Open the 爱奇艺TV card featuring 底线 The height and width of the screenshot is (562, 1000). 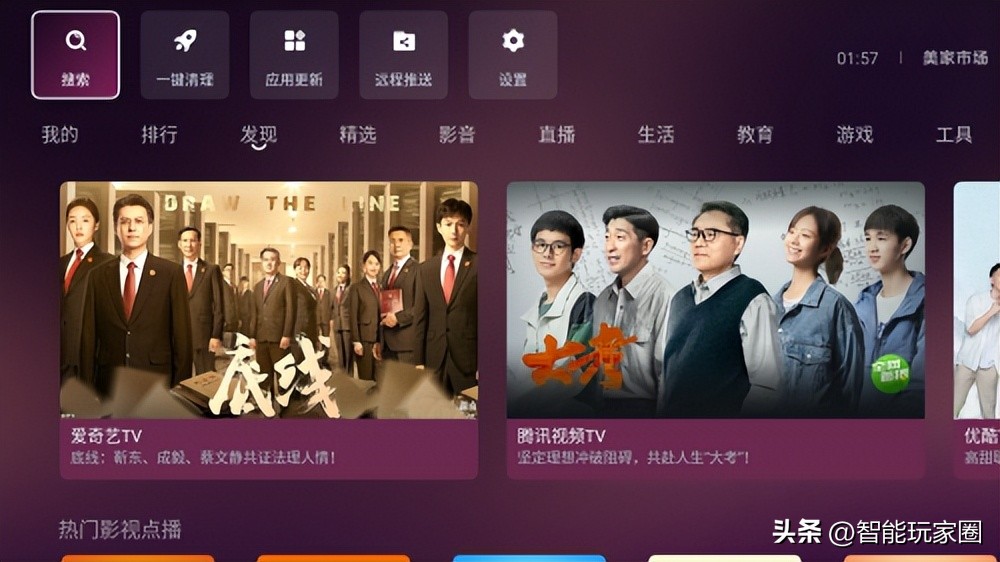click(268, 328)
